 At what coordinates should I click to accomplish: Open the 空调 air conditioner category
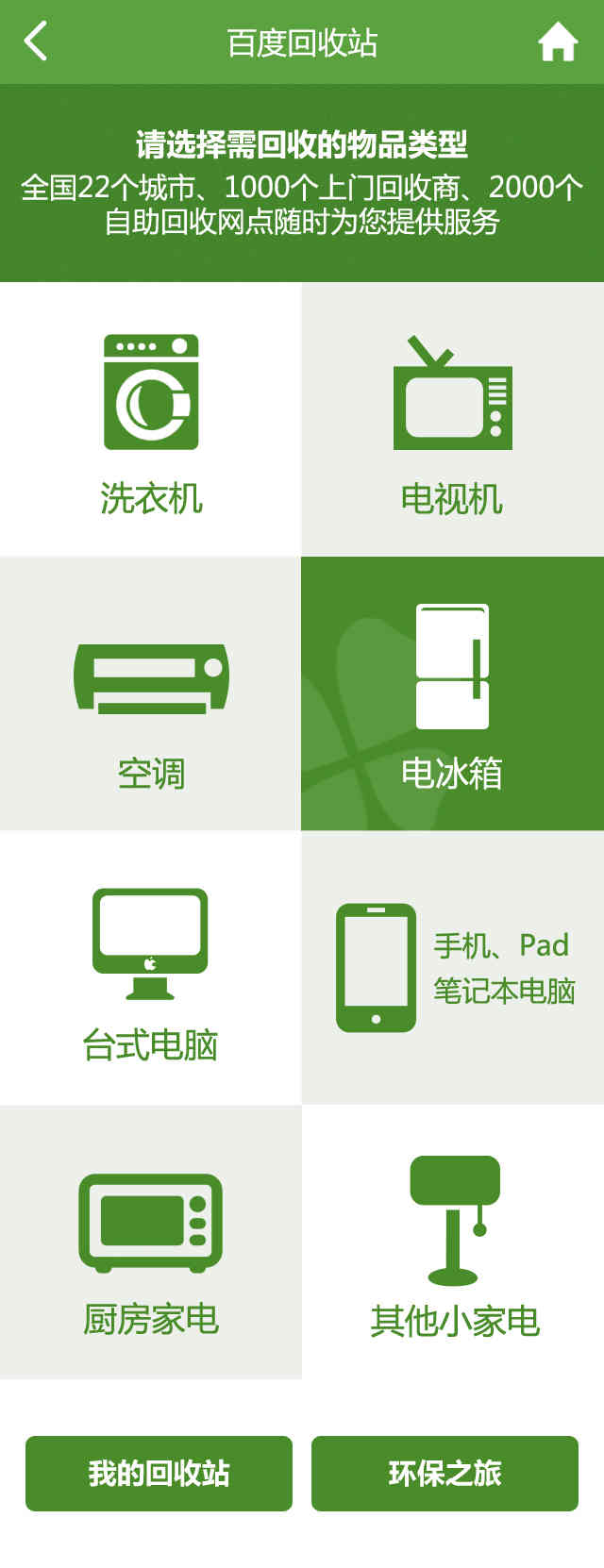coord(151,693)
